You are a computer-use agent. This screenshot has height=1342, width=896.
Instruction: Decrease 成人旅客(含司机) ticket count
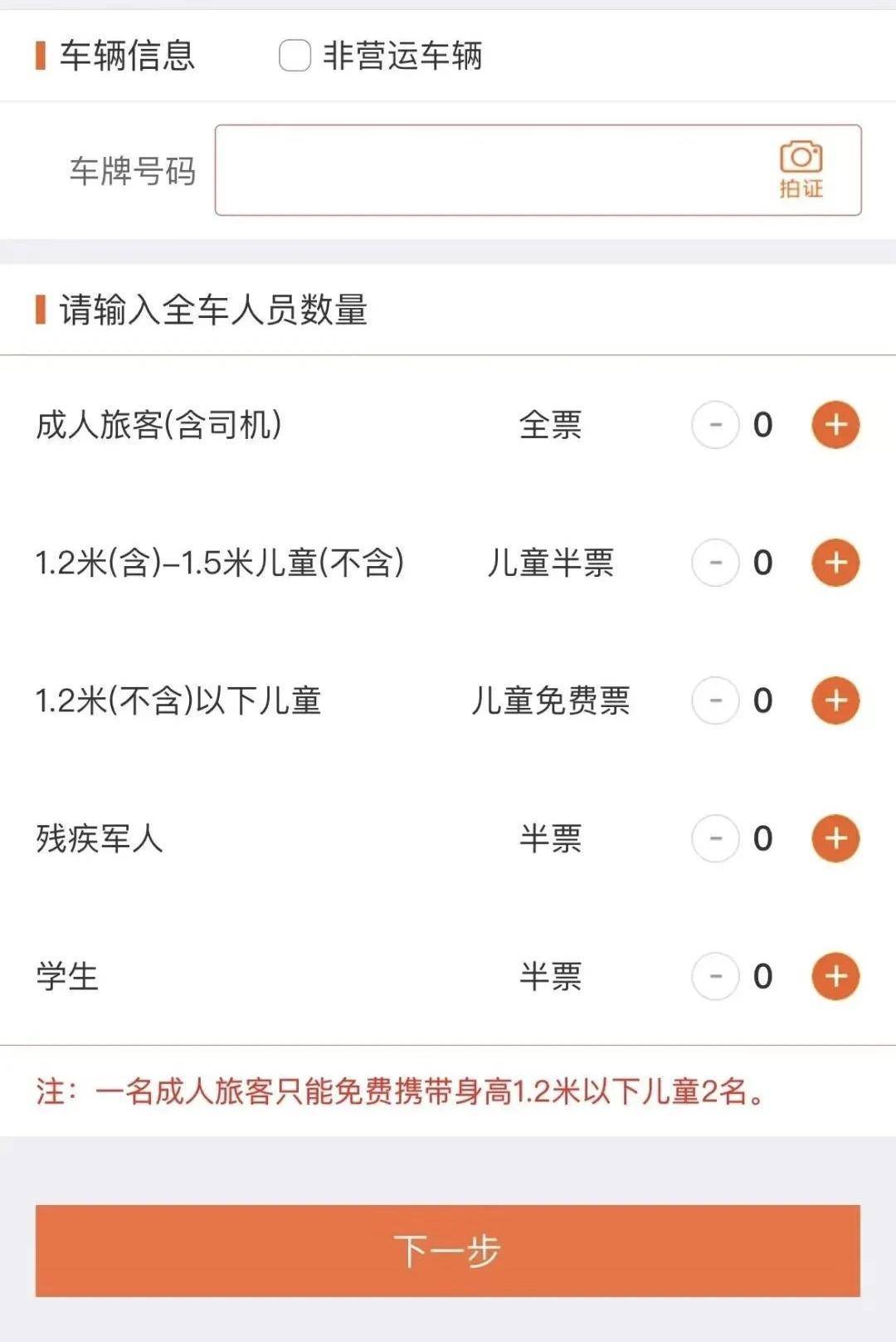click(715, 425)
